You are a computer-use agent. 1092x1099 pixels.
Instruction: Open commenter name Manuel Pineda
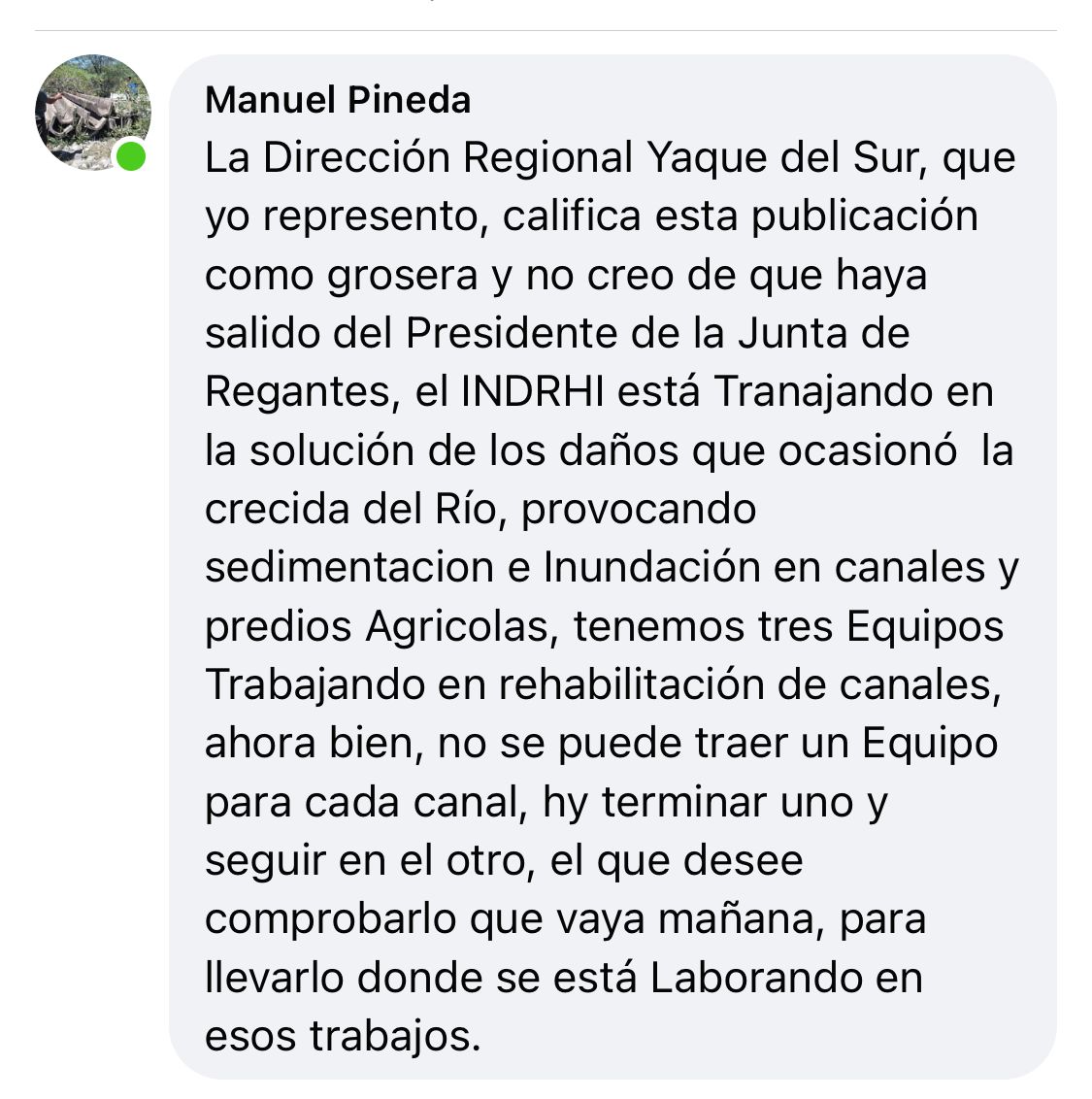click(x=338, y=100)
